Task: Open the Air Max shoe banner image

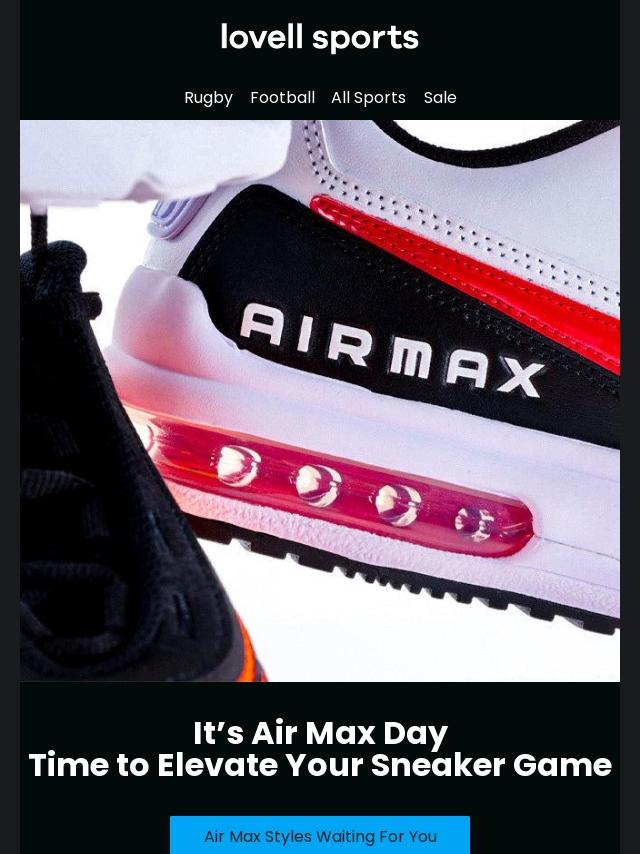Action: coord(320,400)
